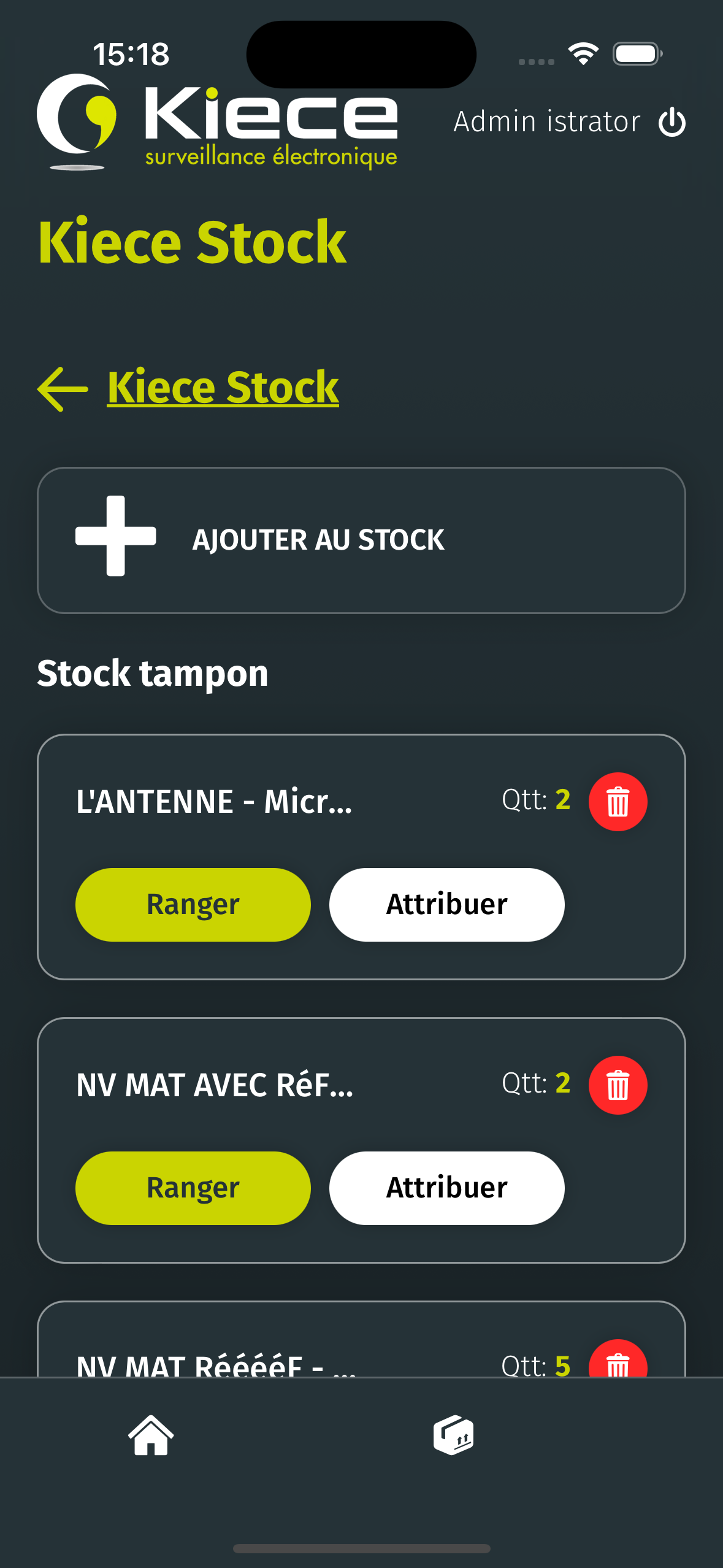Delete the L'ANTENNE item

pyautogui.click(x=618, y=801)
